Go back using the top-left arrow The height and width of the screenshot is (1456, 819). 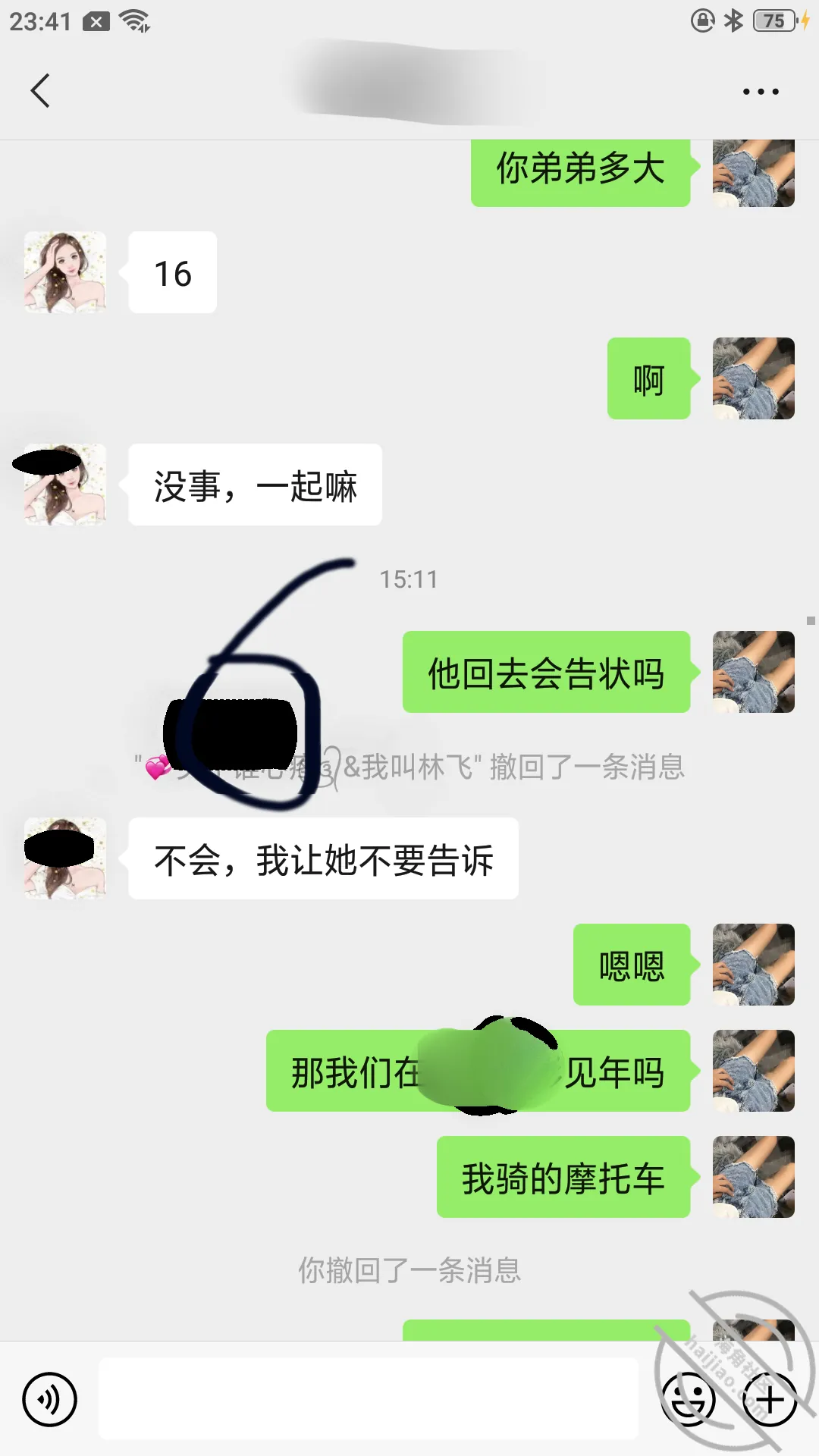tap(40, 91)
